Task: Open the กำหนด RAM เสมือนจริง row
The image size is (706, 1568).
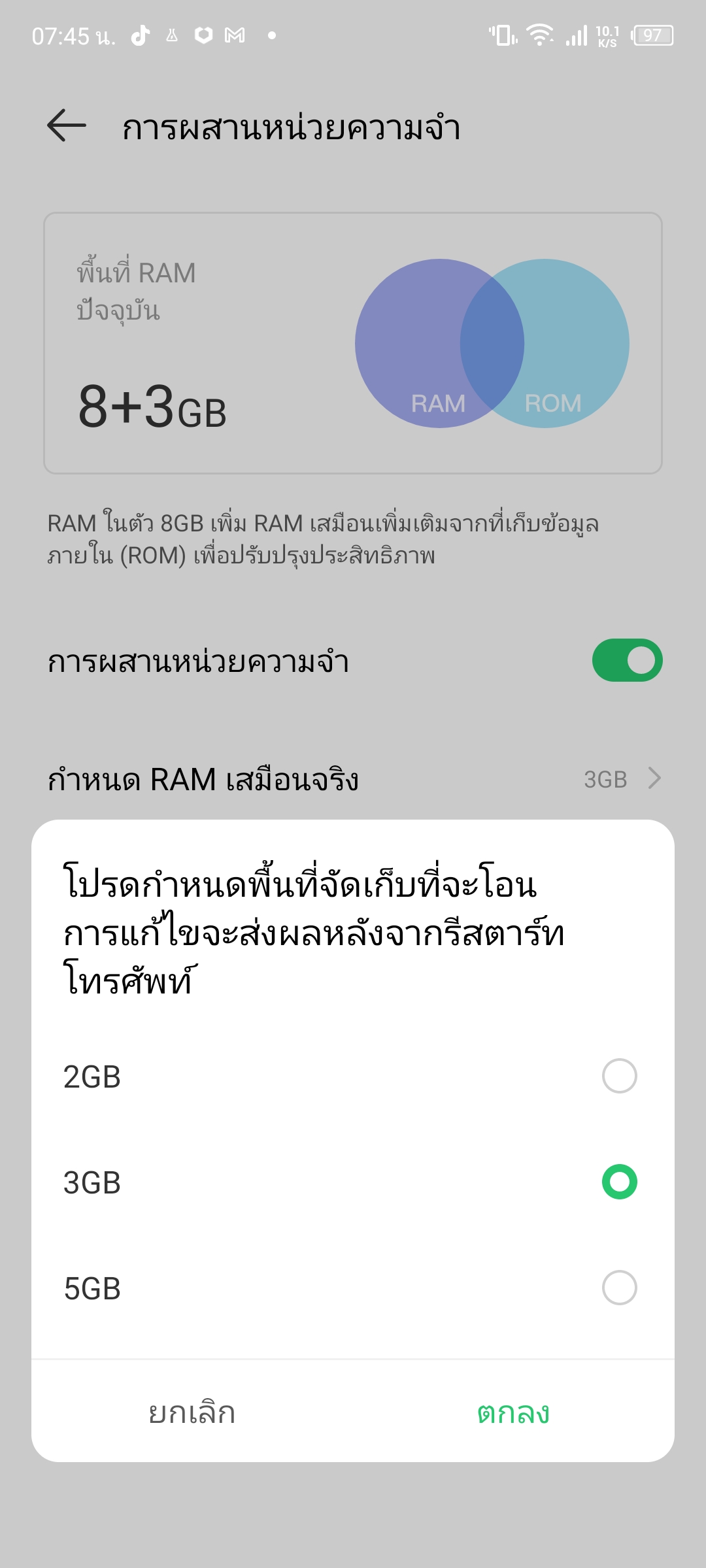Action: pyautogui.click(x=353, y=779)
